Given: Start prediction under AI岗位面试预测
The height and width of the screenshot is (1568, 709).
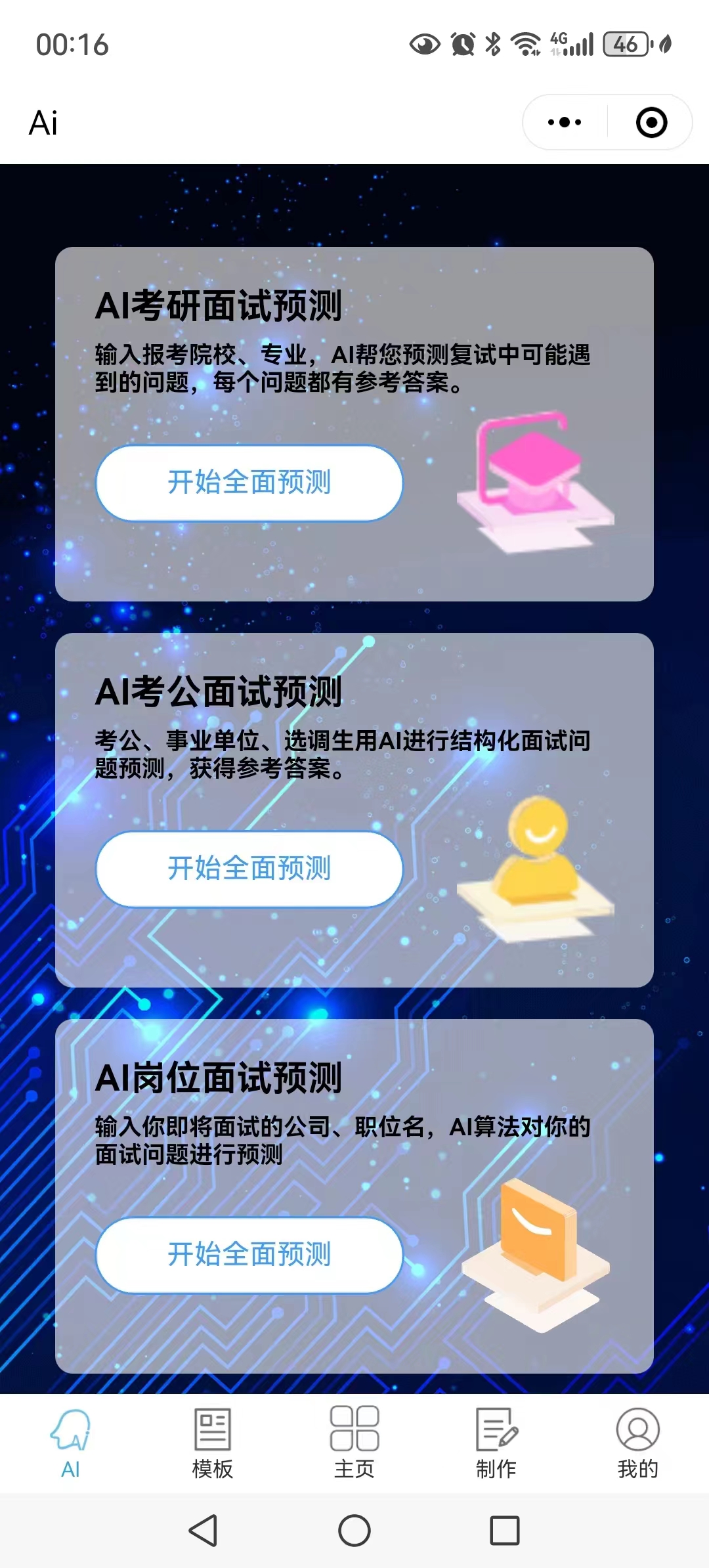Looking at the screenshot, I should point(249,1255).
